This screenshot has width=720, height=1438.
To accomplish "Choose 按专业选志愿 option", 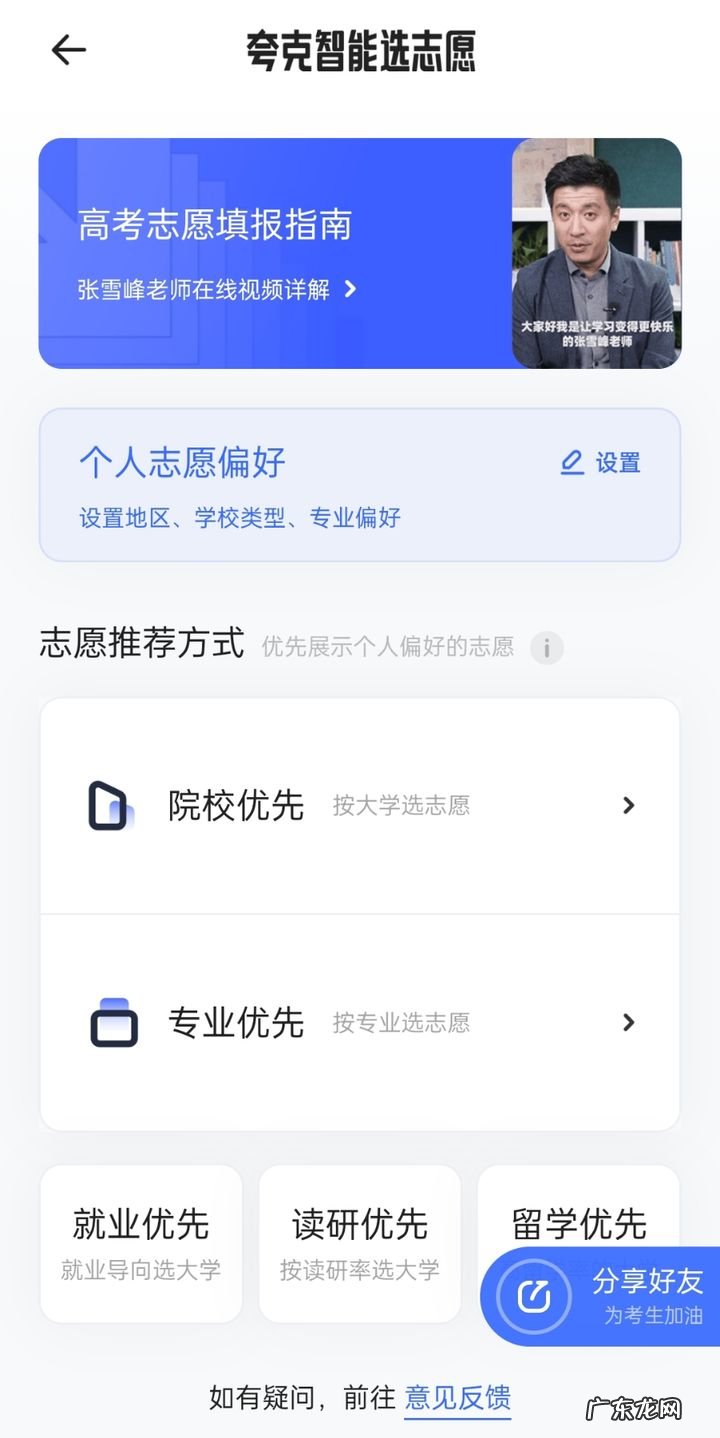I will pos(359,1023).
